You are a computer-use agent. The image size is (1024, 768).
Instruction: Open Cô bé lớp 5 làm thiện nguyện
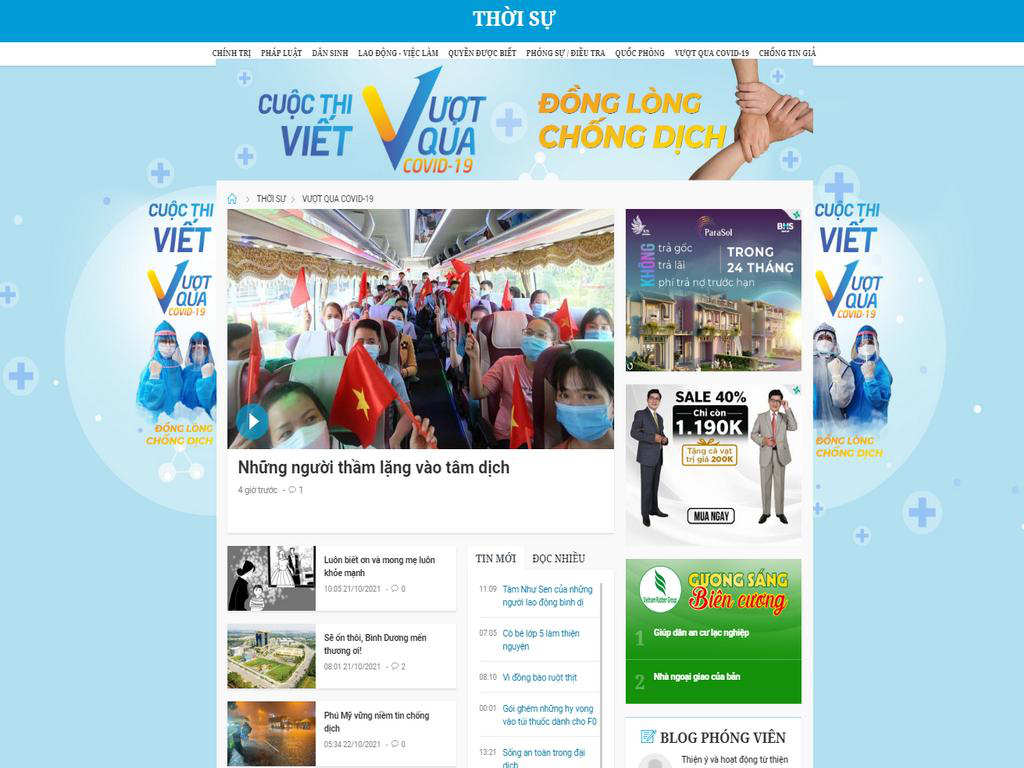pos(540,639)
